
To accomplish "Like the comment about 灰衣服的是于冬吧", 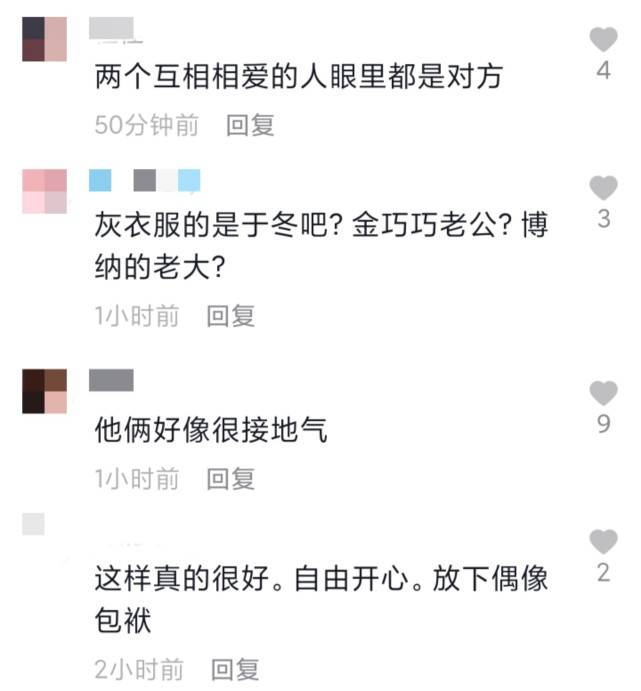I will (603, 187).
